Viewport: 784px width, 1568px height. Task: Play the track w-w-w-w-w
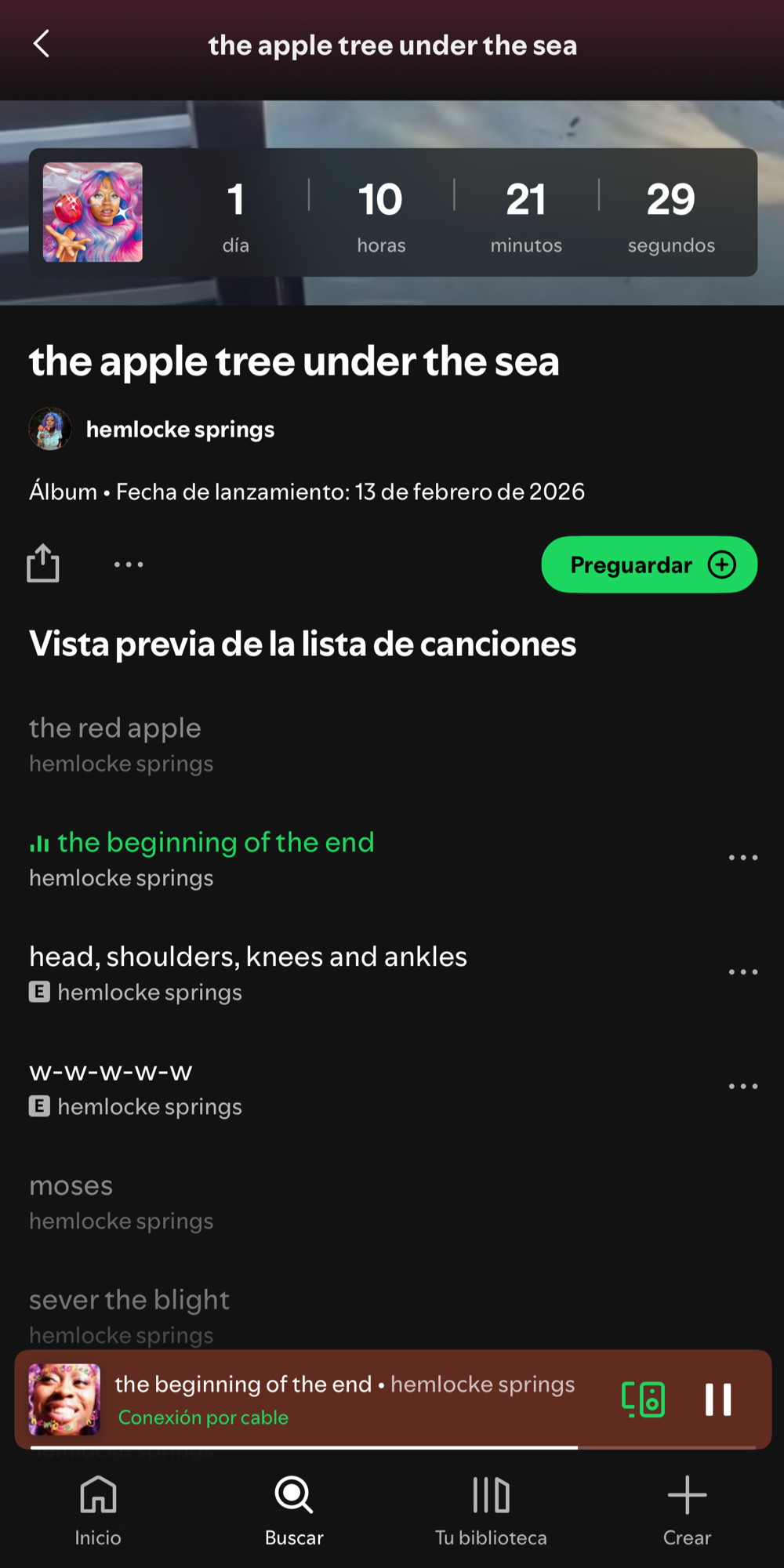(111, 1072)
